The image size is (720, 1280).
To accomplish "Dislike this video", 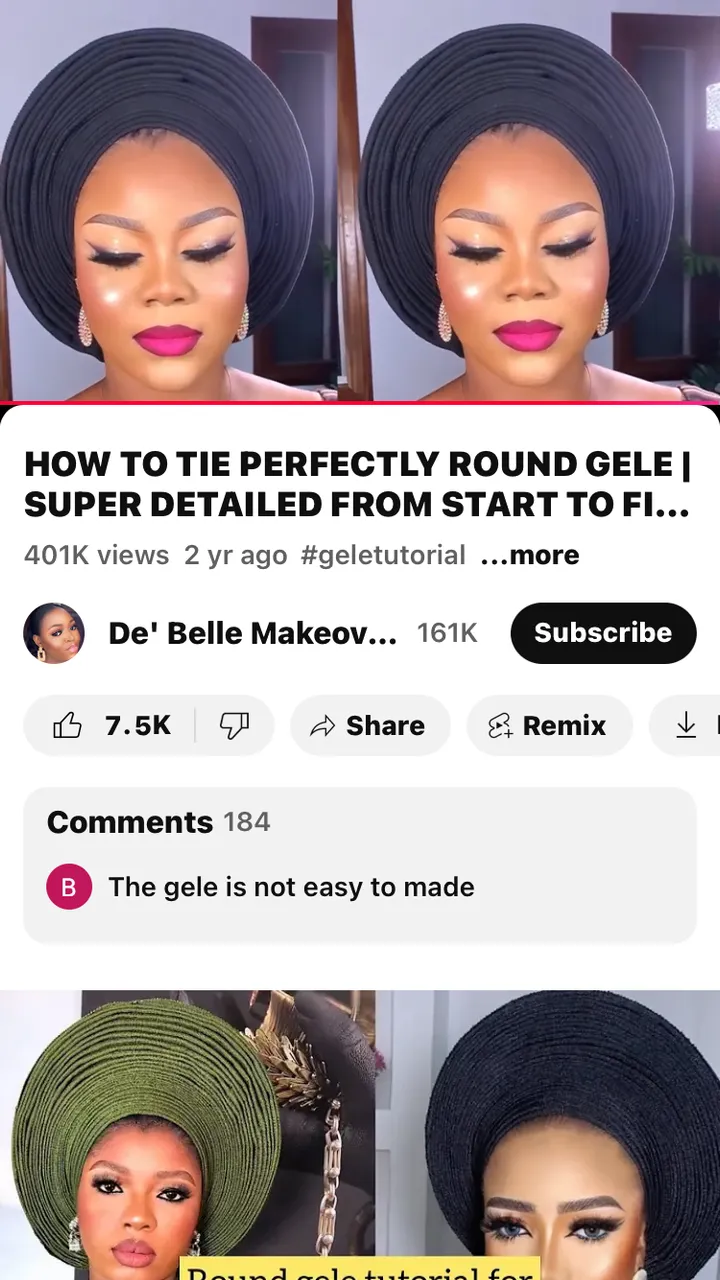I will click(x=234, y=726).
